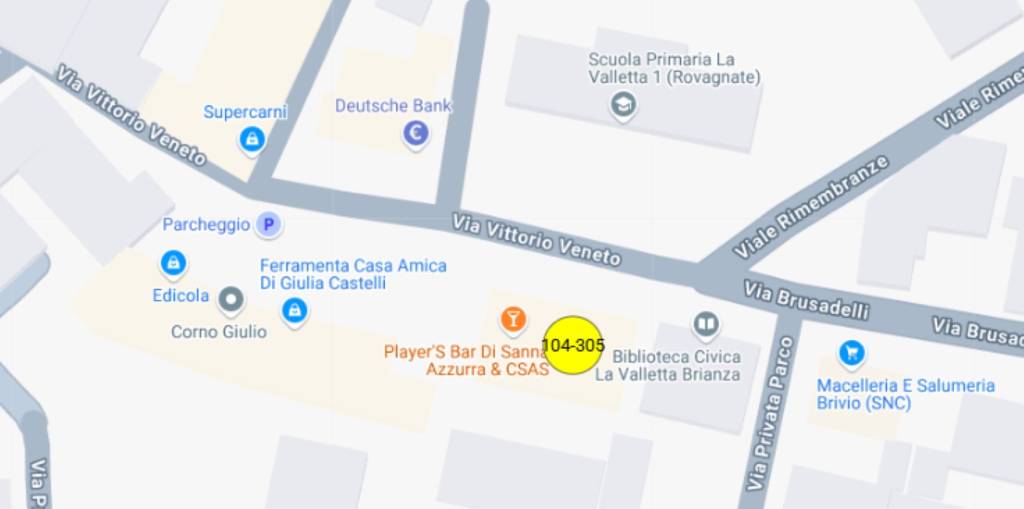Screen dimensions: 1024x509
Task: Select the Biblioteca Civica La Valletta pin
Action: [x=706, y=324]
